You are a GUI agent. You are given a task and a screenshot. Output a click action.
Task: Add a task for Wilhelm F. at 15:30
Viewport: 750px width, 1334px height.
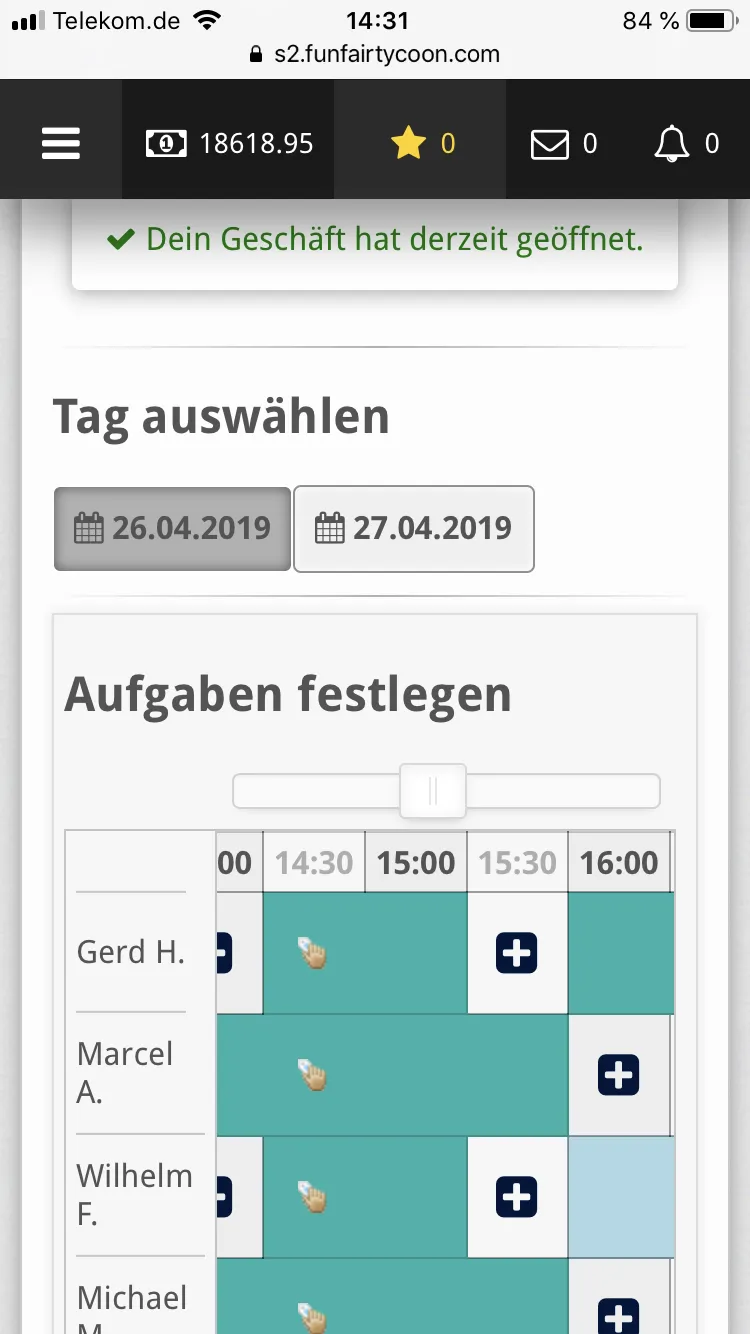(517, 1197)
